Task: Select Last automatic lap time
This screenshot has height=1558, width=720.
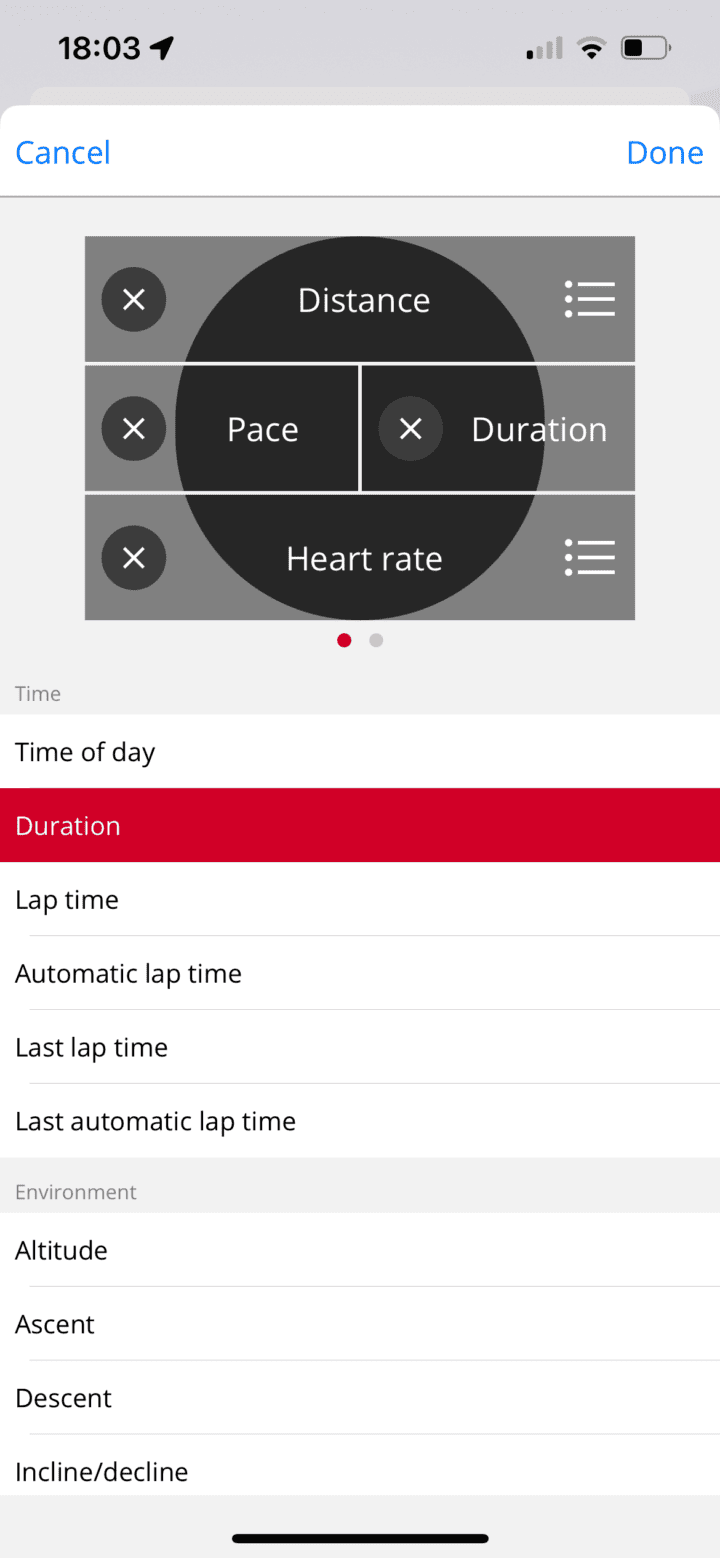Action: (360, 1122)
